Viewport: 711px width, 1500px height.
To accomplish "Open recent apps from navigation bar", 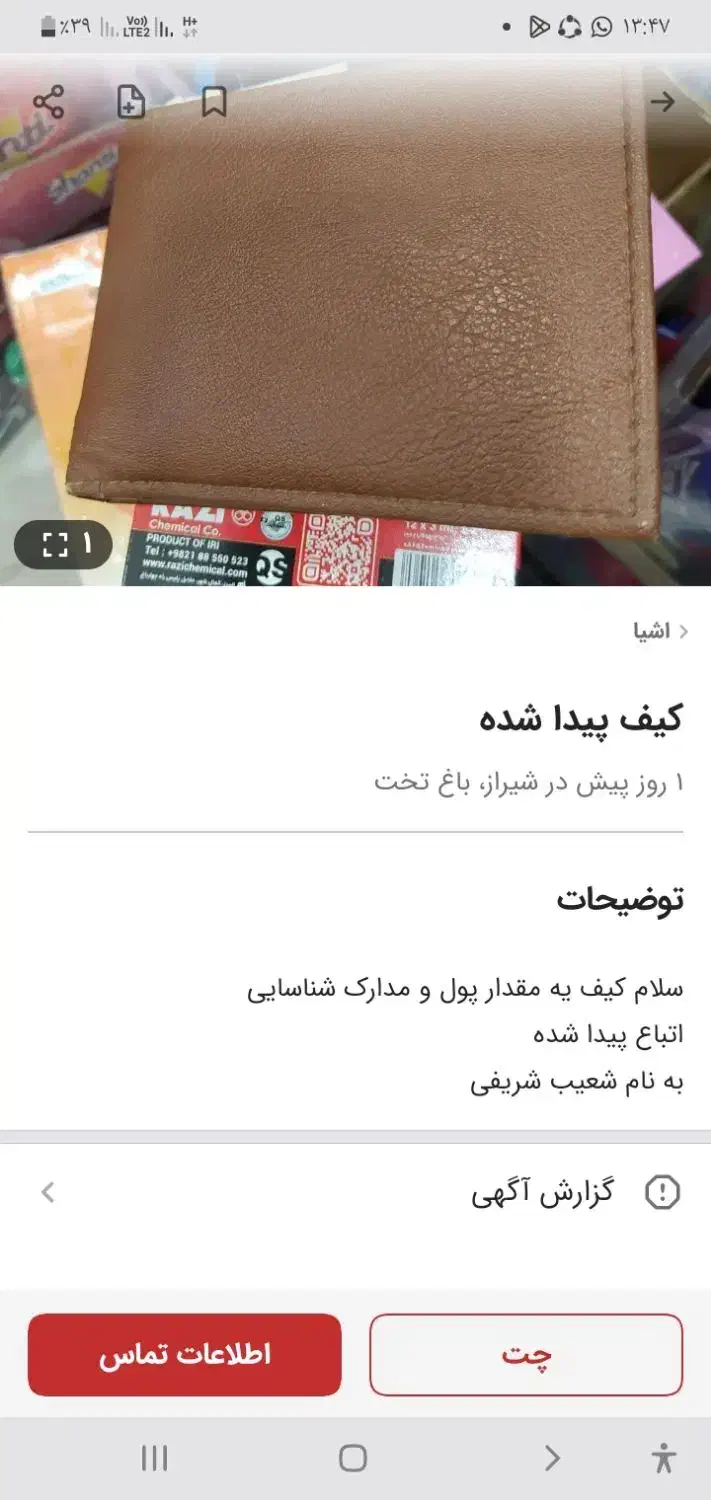I will [x=154, y=1458].
